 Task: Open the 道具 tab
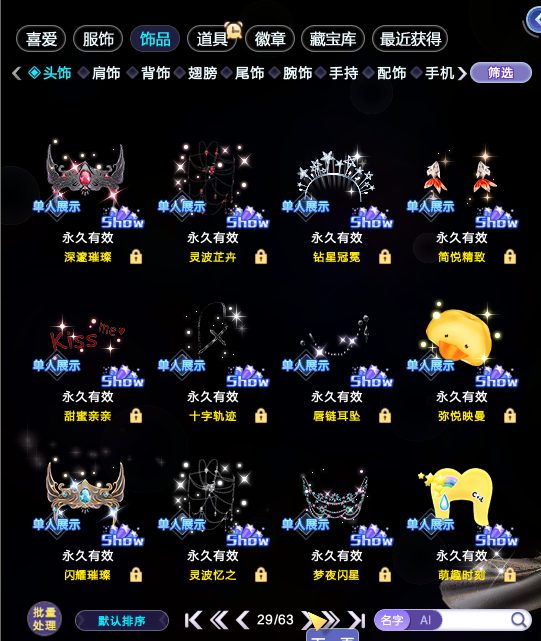point(212,39)
